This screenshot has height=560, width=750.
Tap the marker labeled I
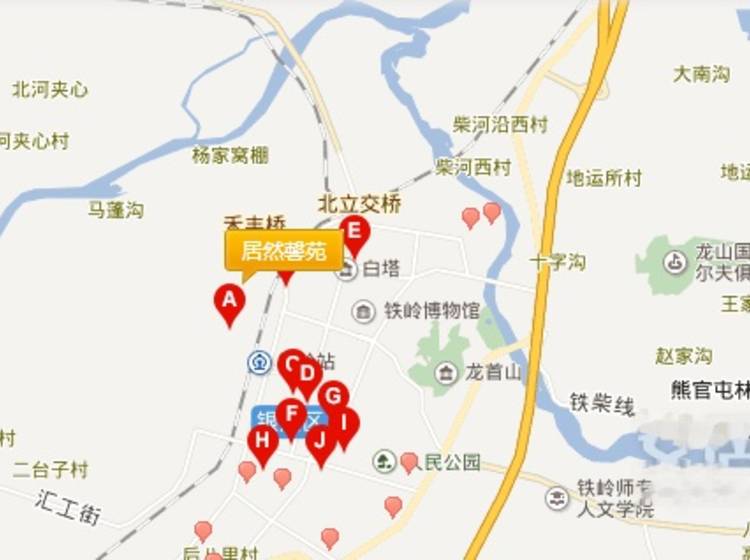tap(345, 423)
